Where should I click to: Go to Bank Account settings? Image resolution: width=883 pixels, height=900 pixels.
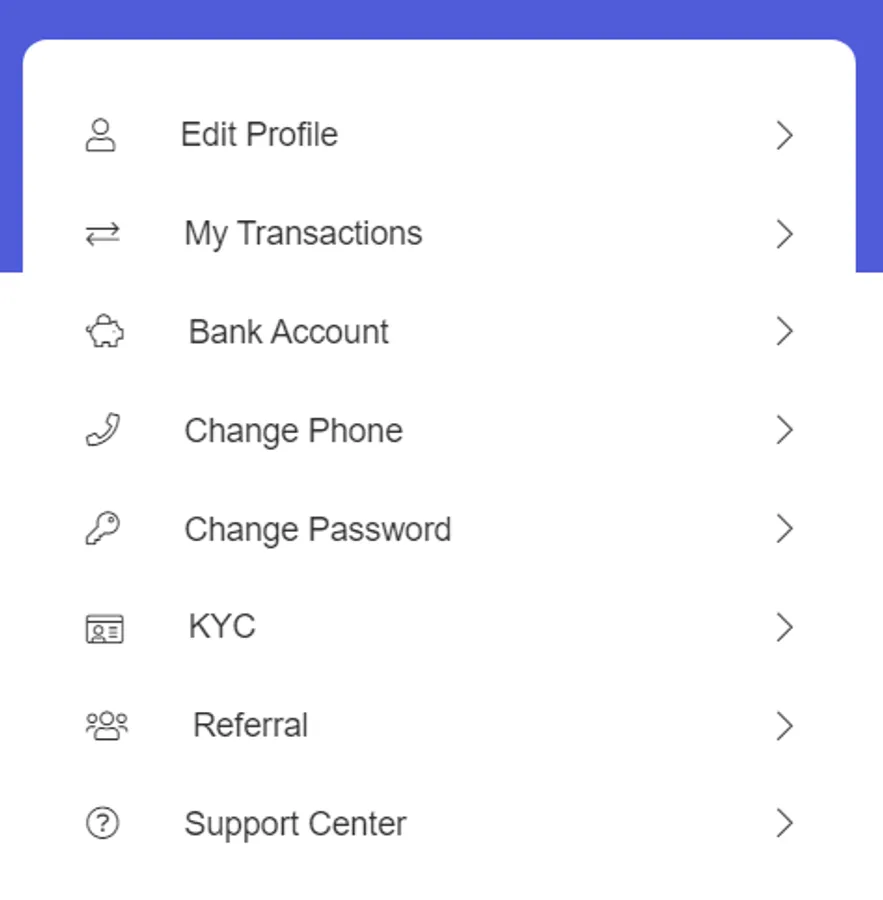288,332
